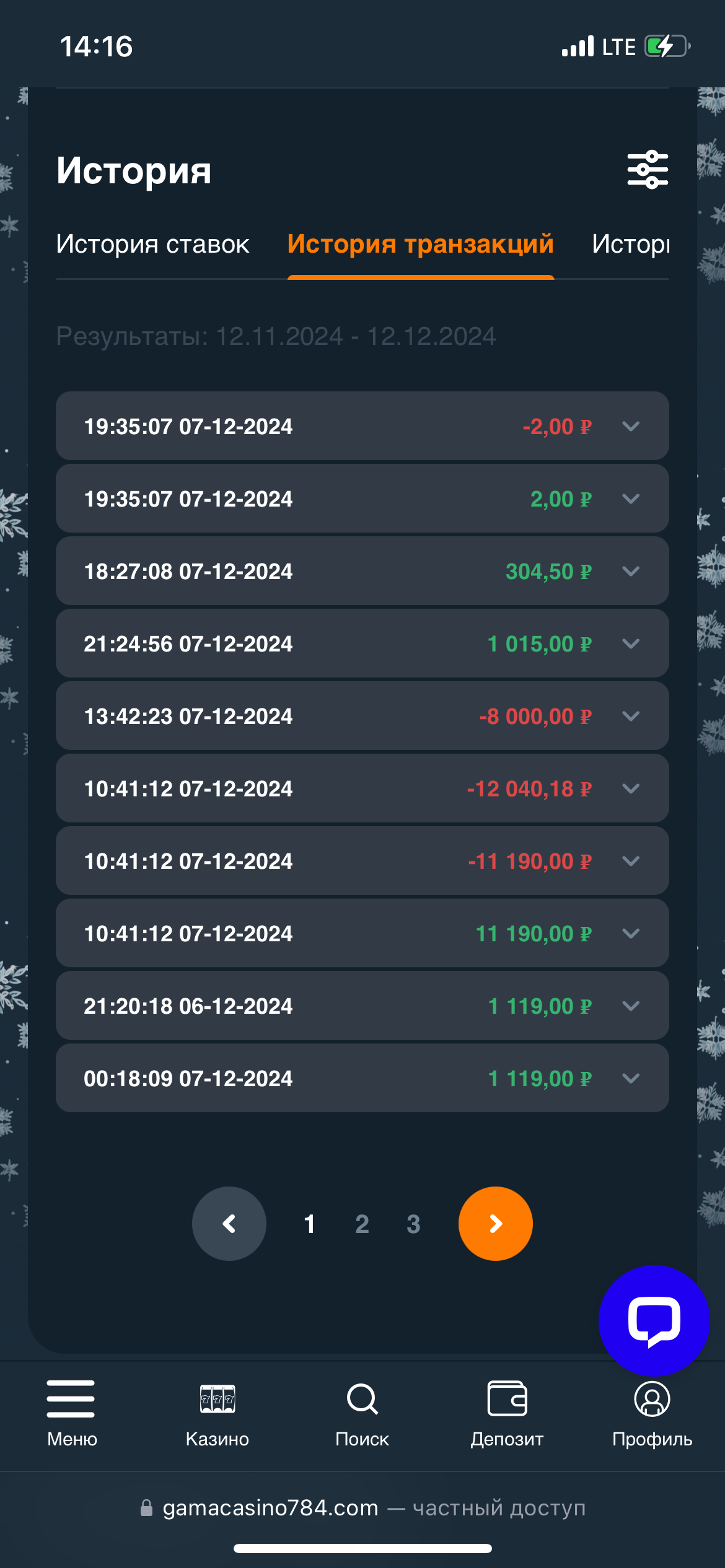Open the filter settings icon
This screenshot has height=1568, width=725.
pyautogui.click(x=648, y=170)
